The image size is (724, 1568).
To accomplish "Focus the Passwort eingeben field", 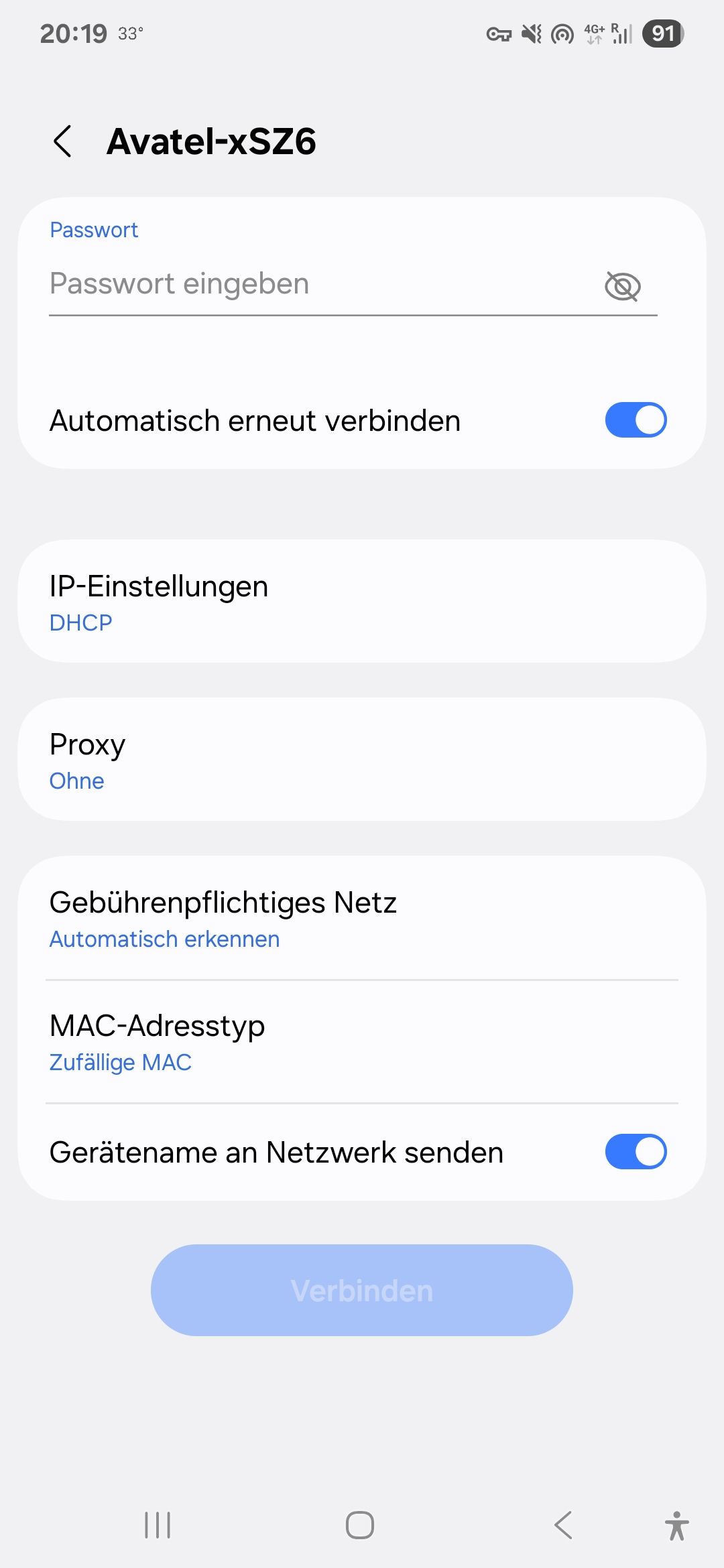I will [322, 284].
